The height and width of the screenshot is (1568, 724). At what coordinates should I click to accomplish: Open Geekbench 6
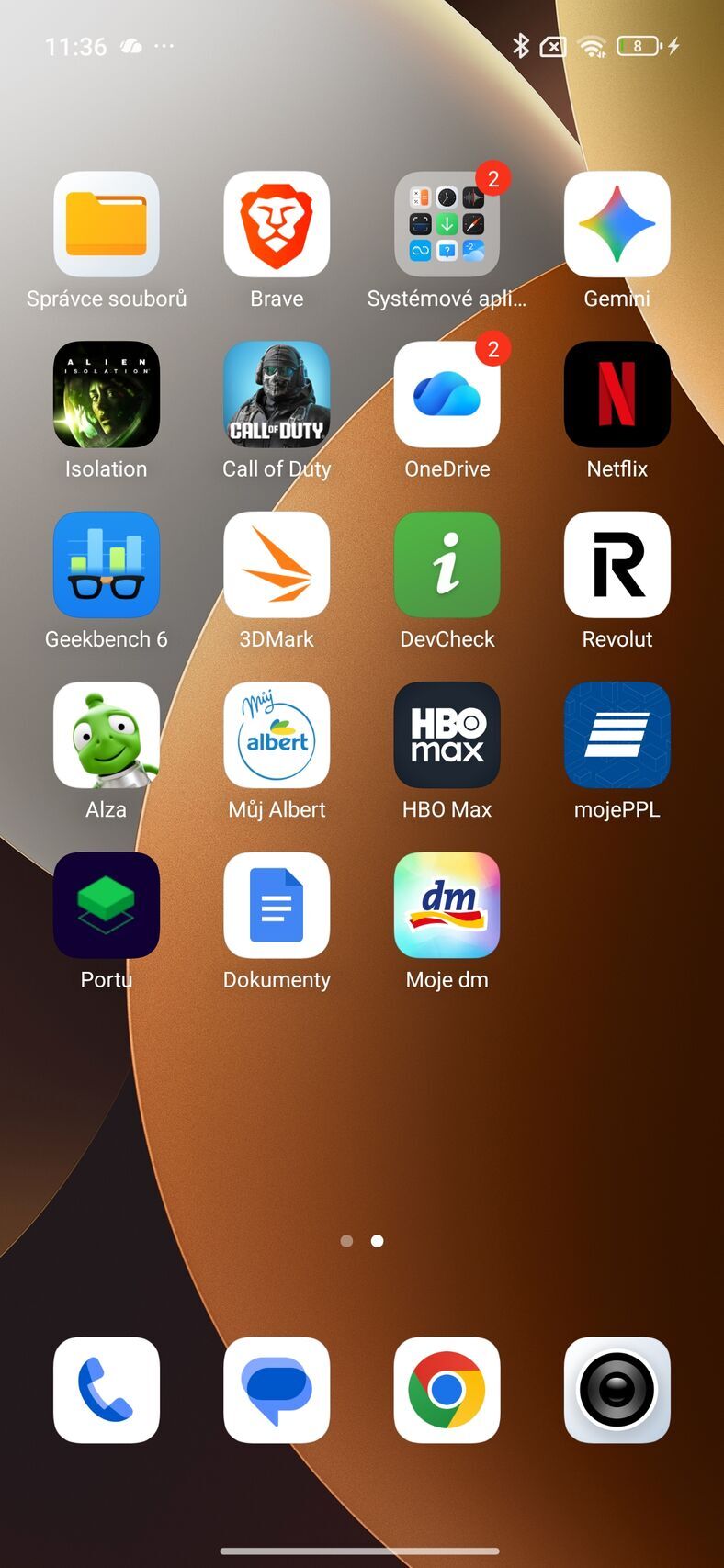pos(107,564)
